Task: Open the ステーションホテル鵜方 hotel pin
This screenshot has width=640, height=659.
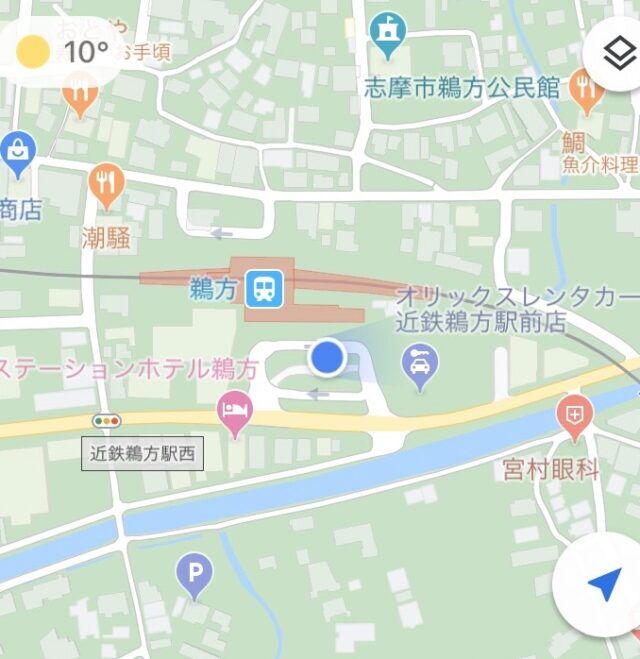Action: 235,412
